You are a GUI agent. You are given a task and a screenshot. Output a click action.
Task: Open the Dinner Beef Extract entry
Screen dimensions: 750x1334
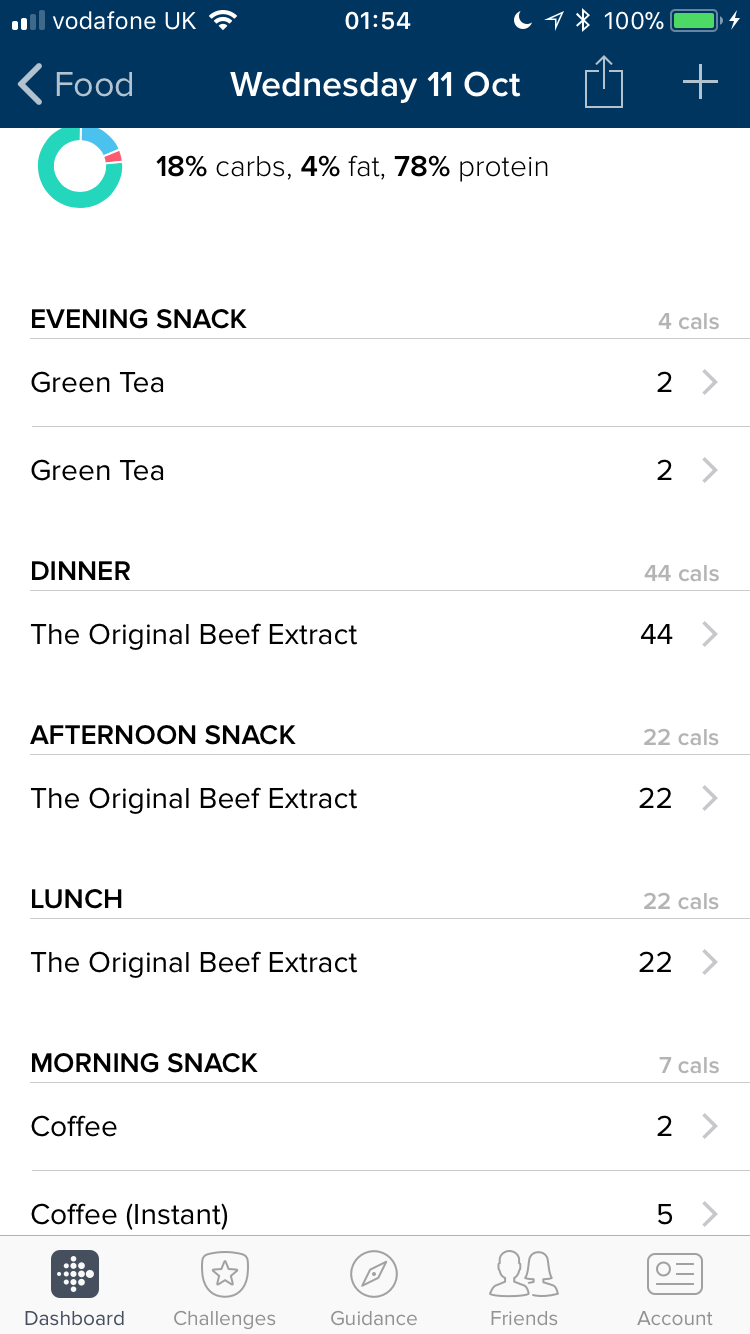pyautogui.click(x=375, y=635)
